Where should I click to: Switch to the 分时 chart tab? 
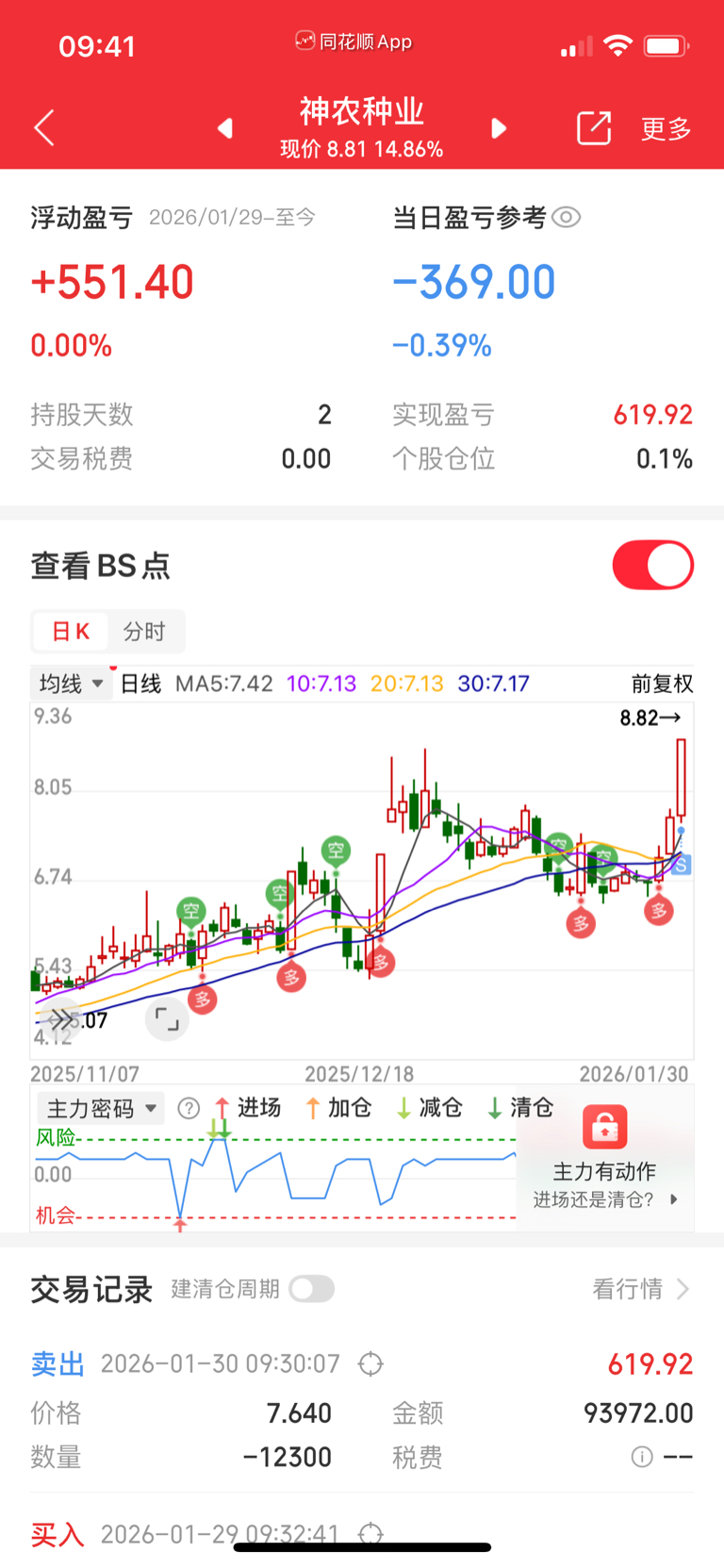point(144,632)
